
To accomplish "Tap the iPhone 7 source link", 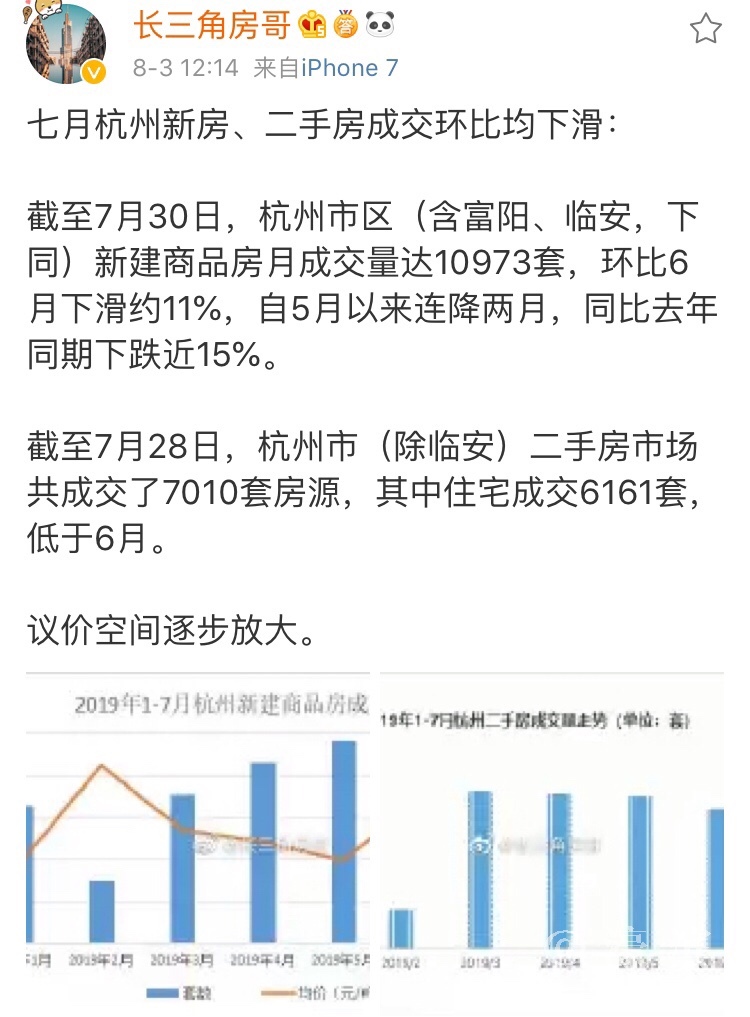I will (349, 68).
